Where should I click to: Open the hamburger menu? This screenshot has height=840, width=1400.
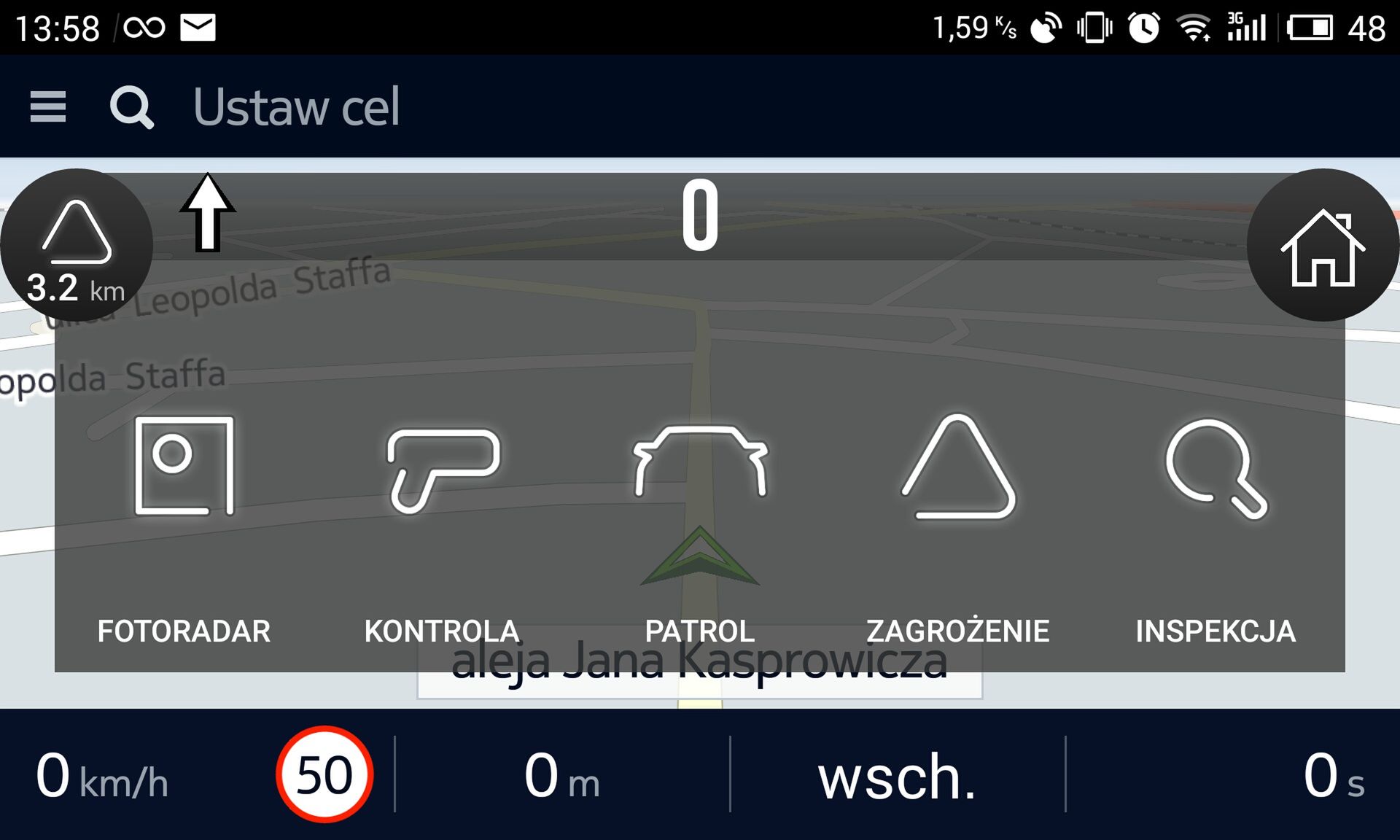[48, 107]
